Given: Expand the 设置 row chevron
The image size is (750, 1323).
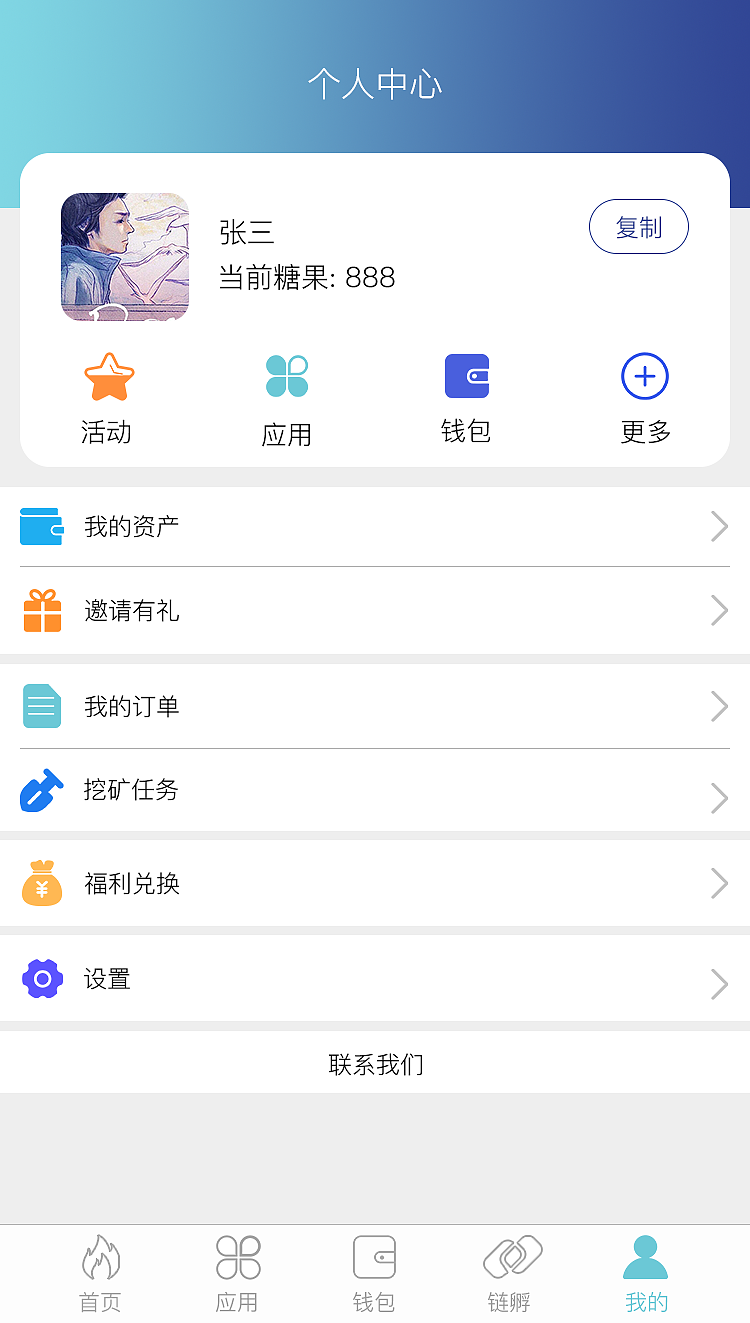Looking at the screenshot, I should (x=719, y=984).
